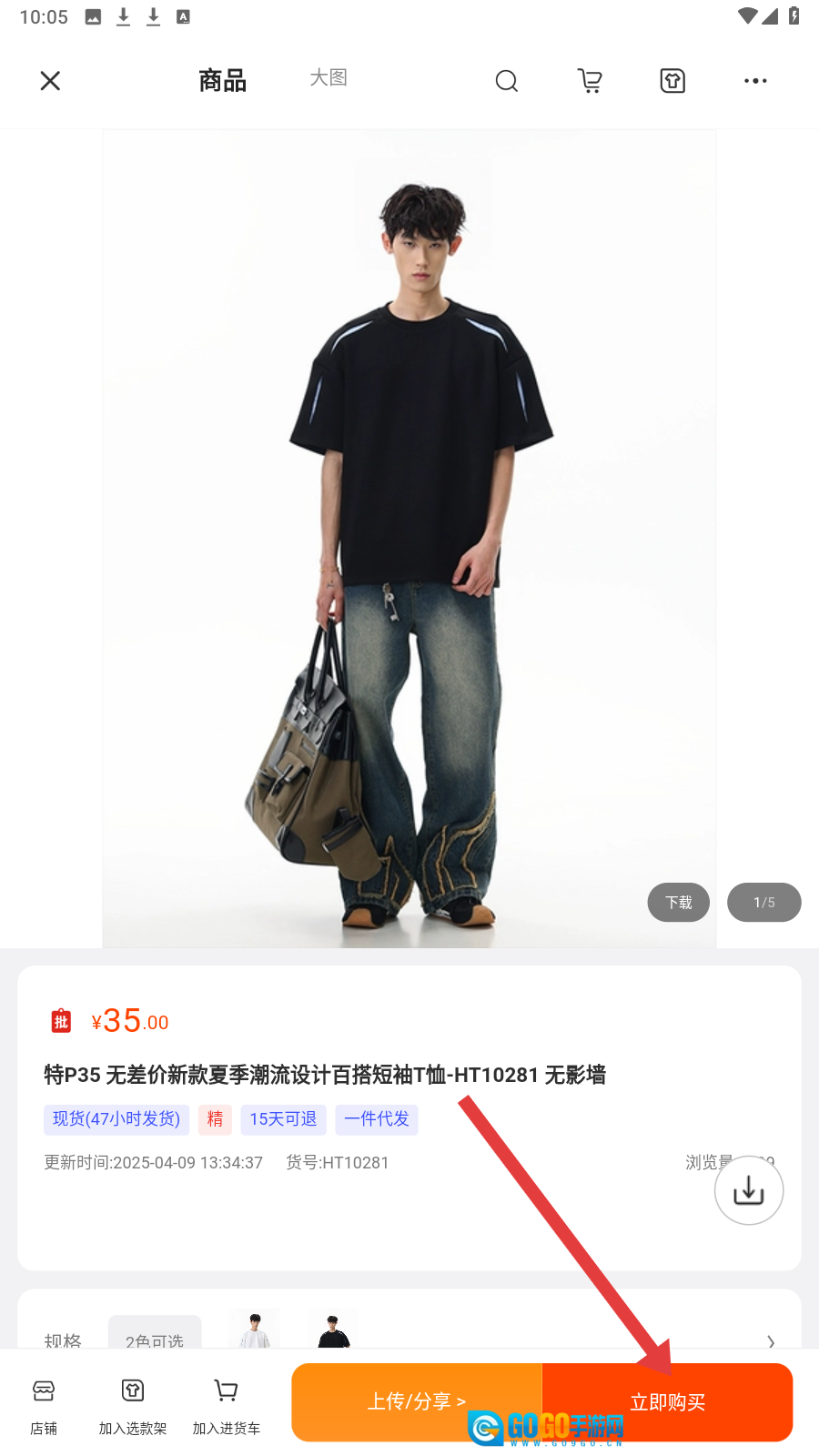Open the shirt style rack icon
Image resolution: width=819 pixels, height=1456 pixels.
[672, 81]
